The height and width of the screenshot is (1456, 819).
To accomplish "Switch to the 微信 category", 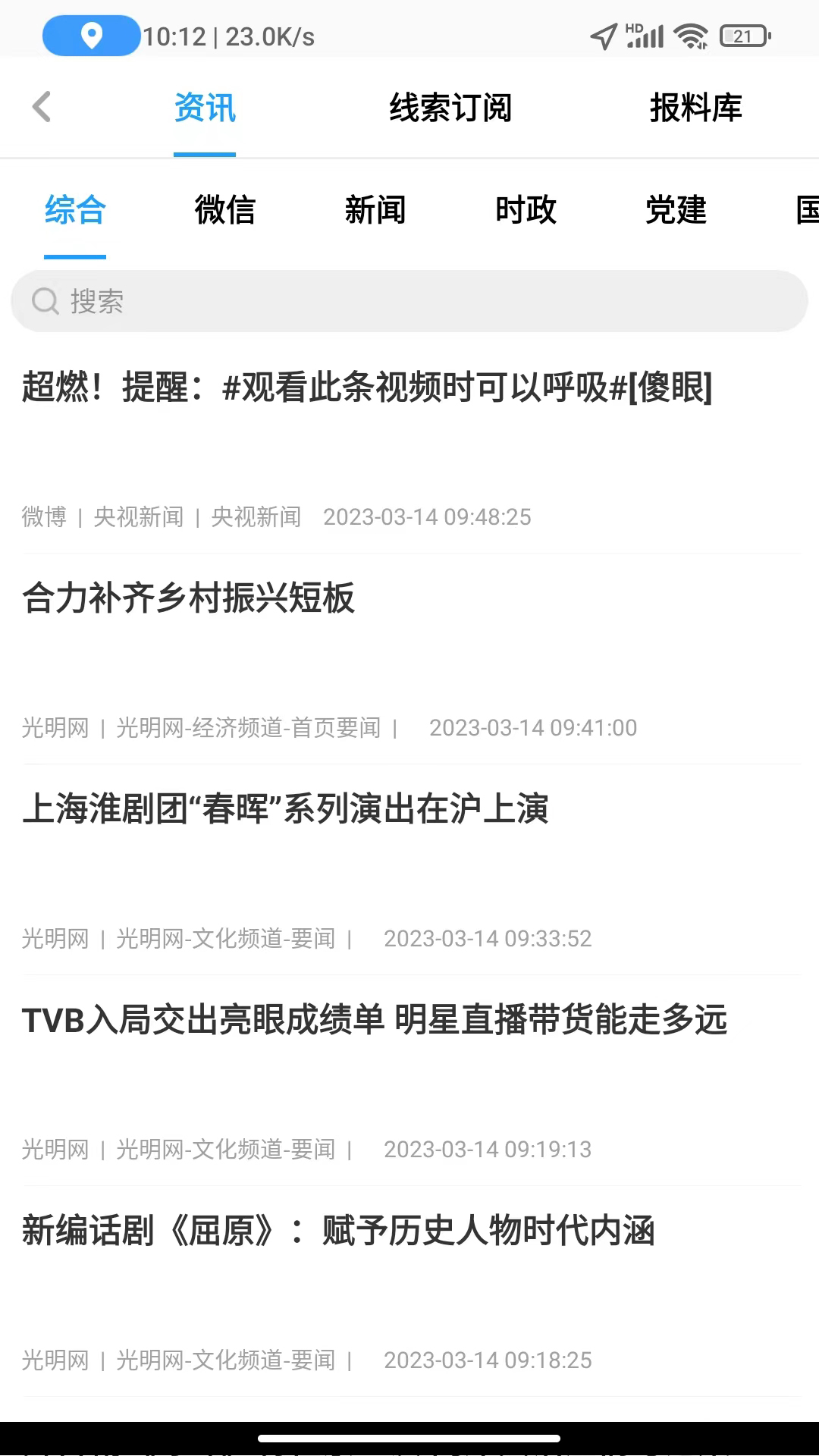I will 225,210.
